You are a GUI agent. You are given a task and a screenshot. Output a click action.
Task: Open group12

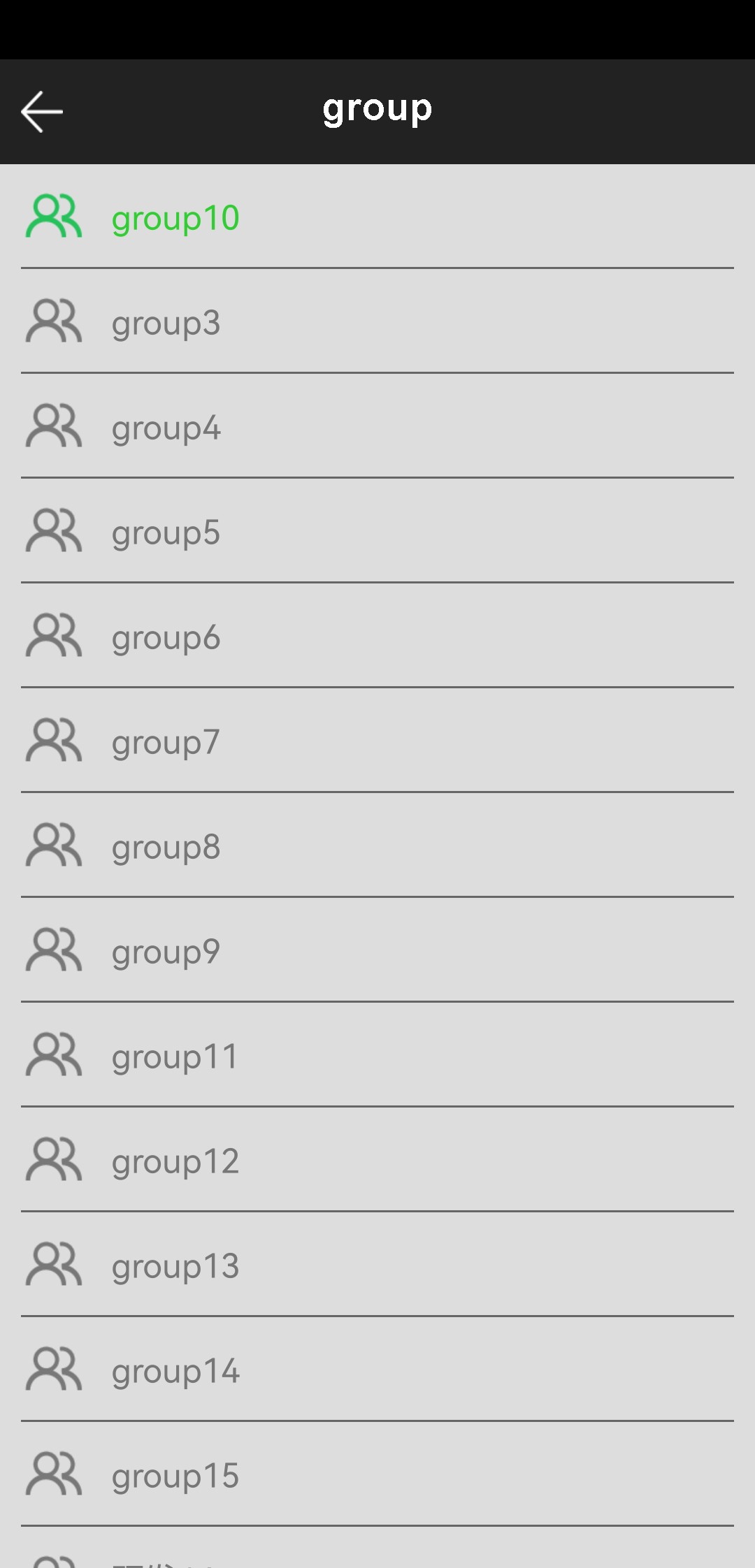[377, 1159]
